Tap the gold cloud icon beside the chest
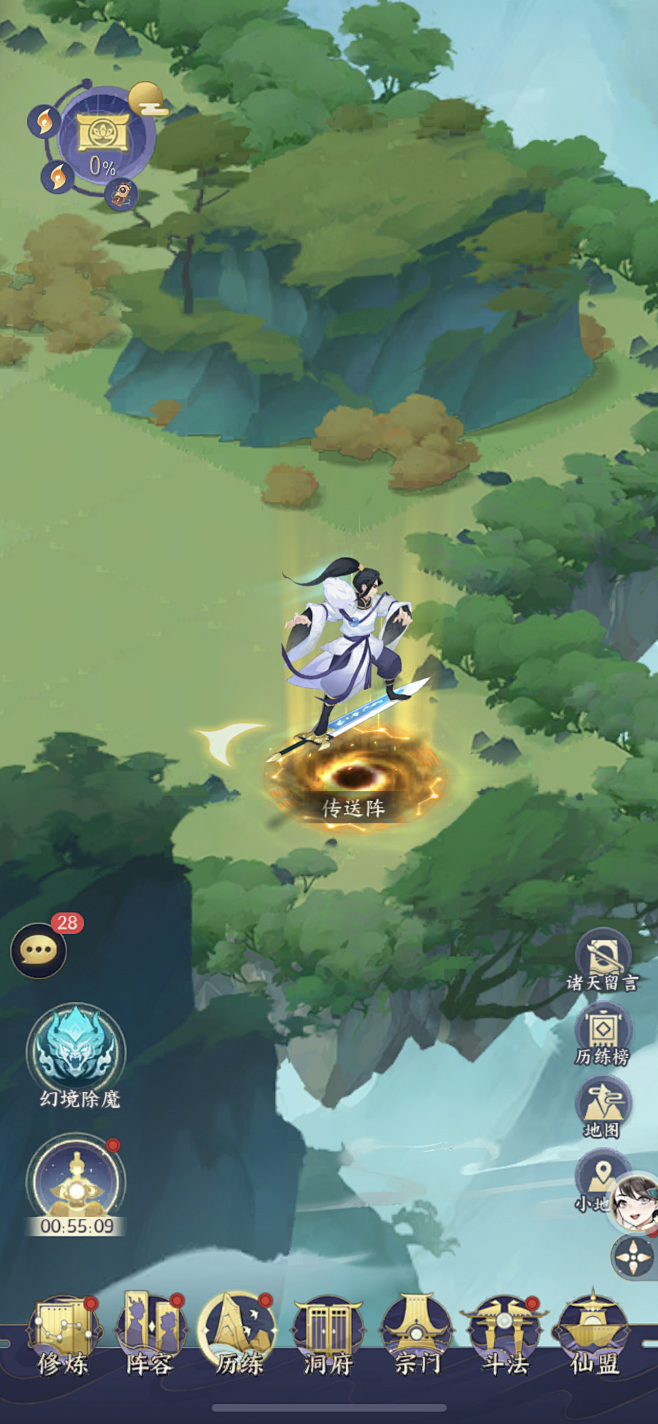This screenshot has width=658, height=1424. [147, 98]
